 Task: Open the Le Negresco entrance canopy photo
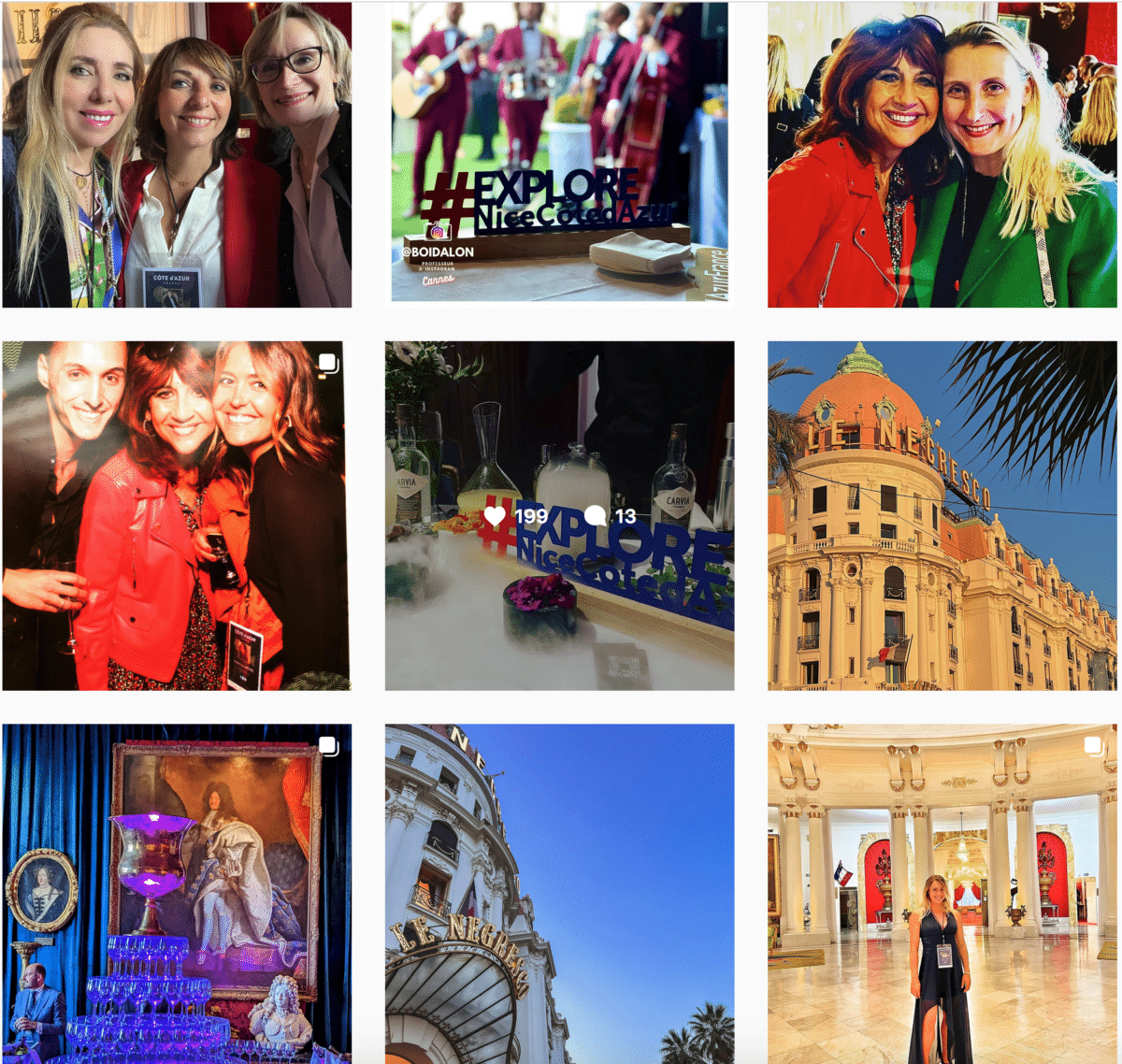(x=559, y=893)
